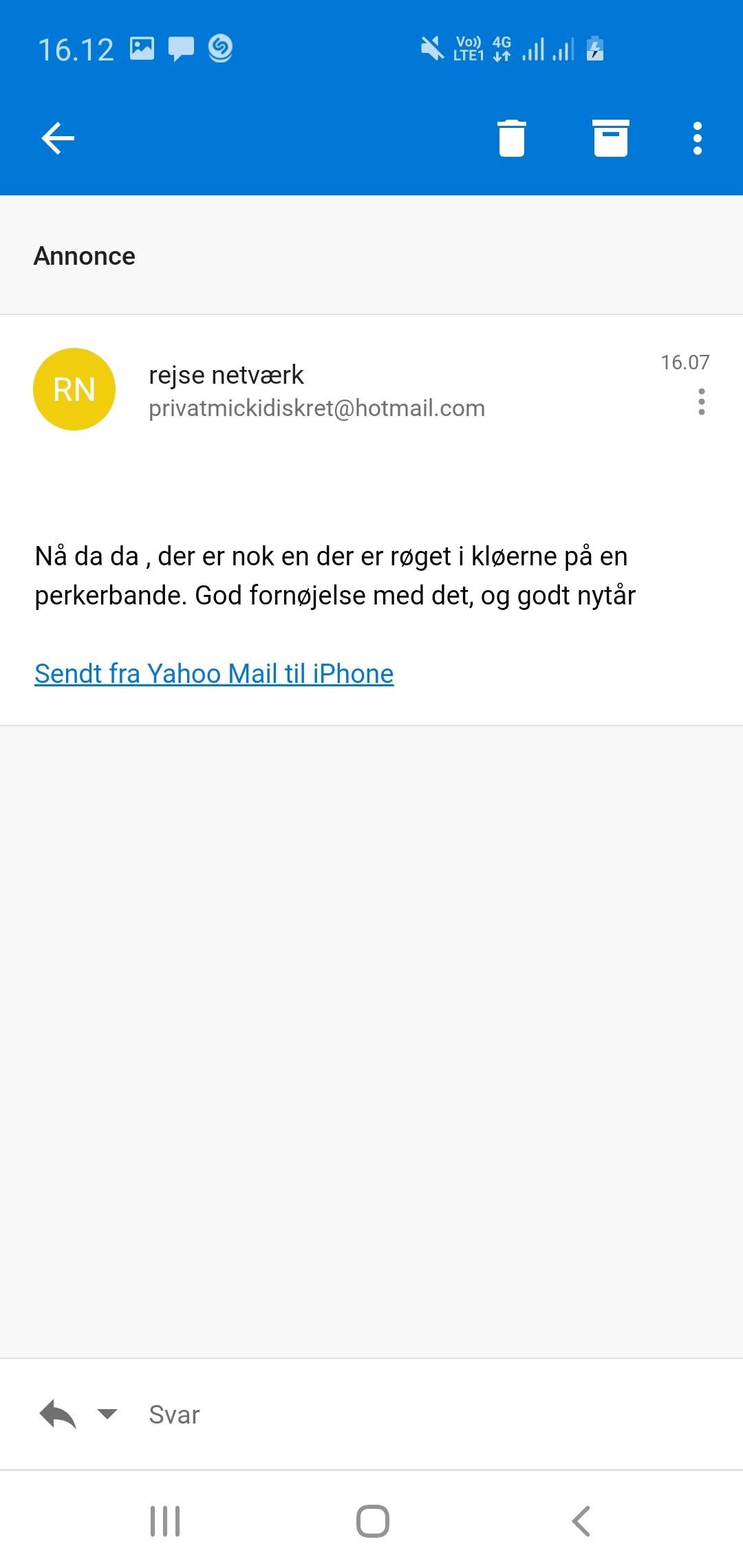The image size is (743, 1568).
Task: Open the 'Sendt fra Yahoo Mail til iPhone' link
Action: point(214,674)
